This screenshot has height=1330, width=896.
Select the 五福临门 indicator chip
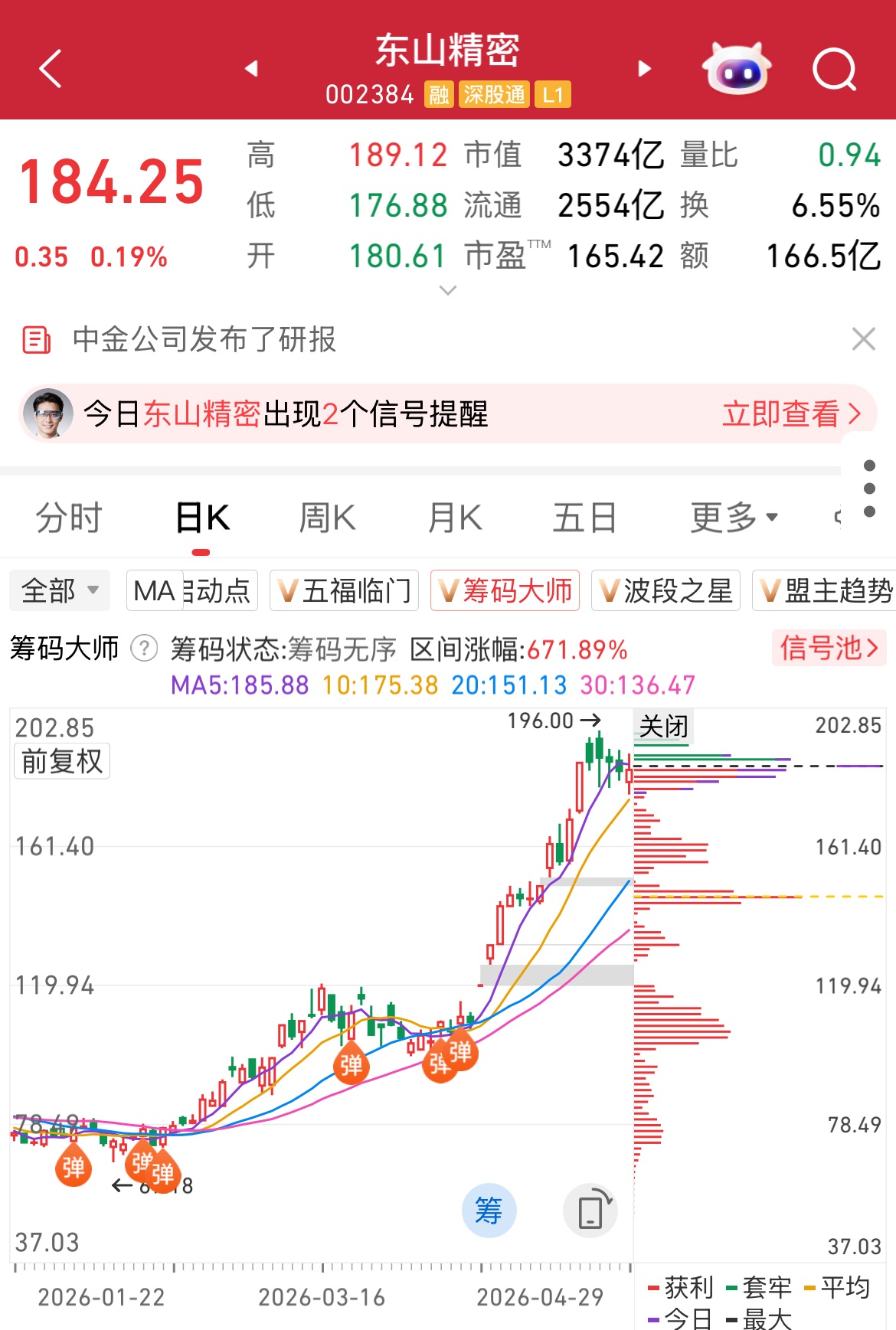345,590
